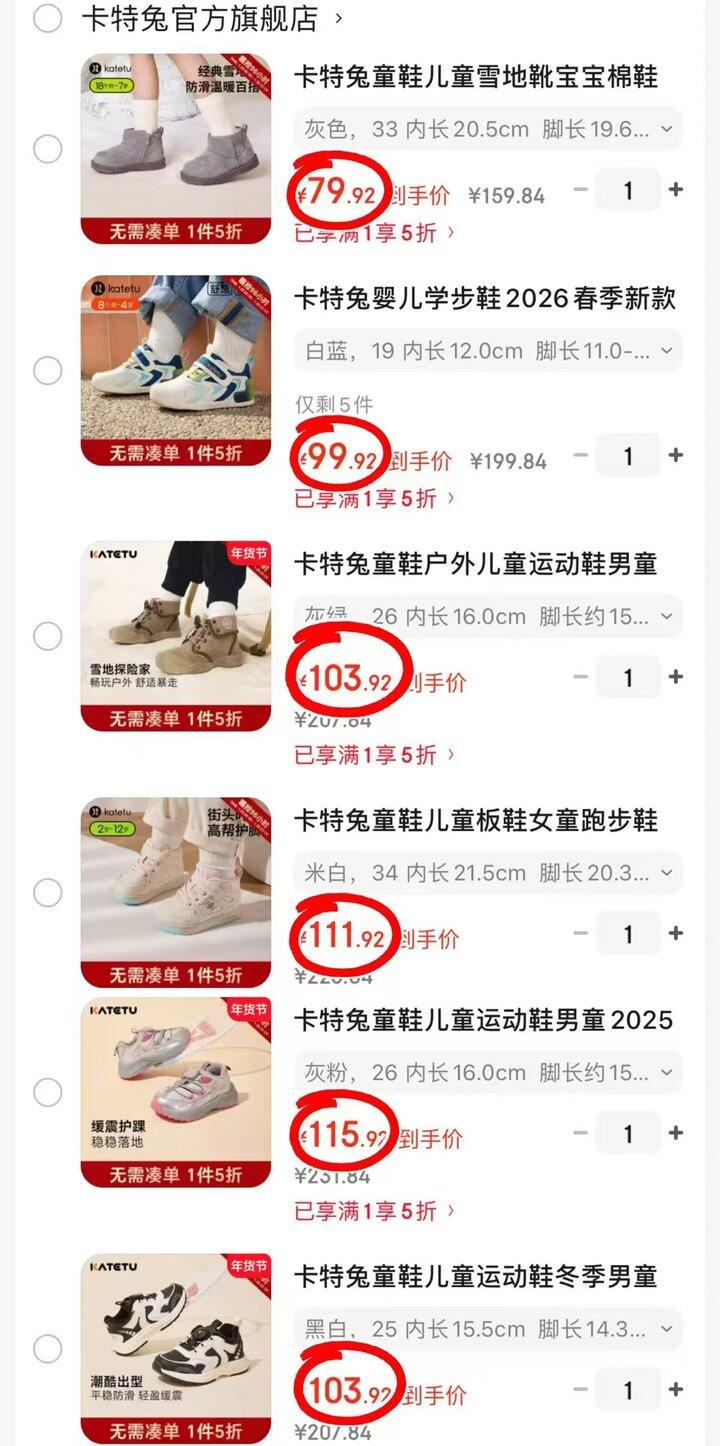Open the 雪地靴宝宝棉鞋 product image
720x1446 pixels.
(x=176, y=148)
